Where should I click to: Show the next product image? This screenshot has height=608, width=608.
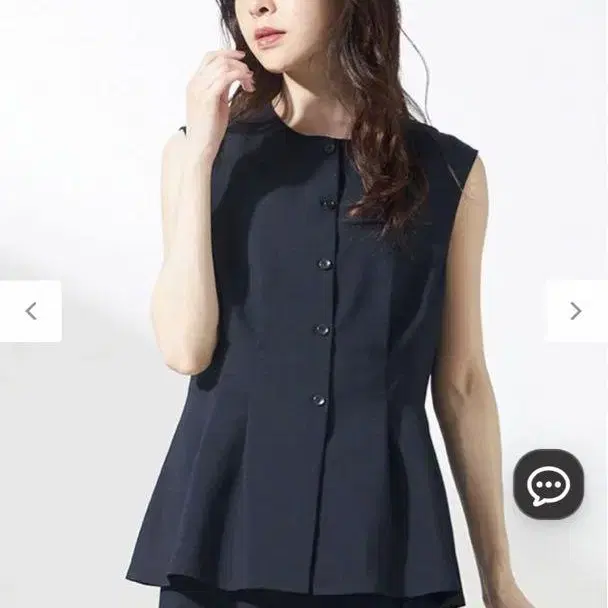pos(577,311)
